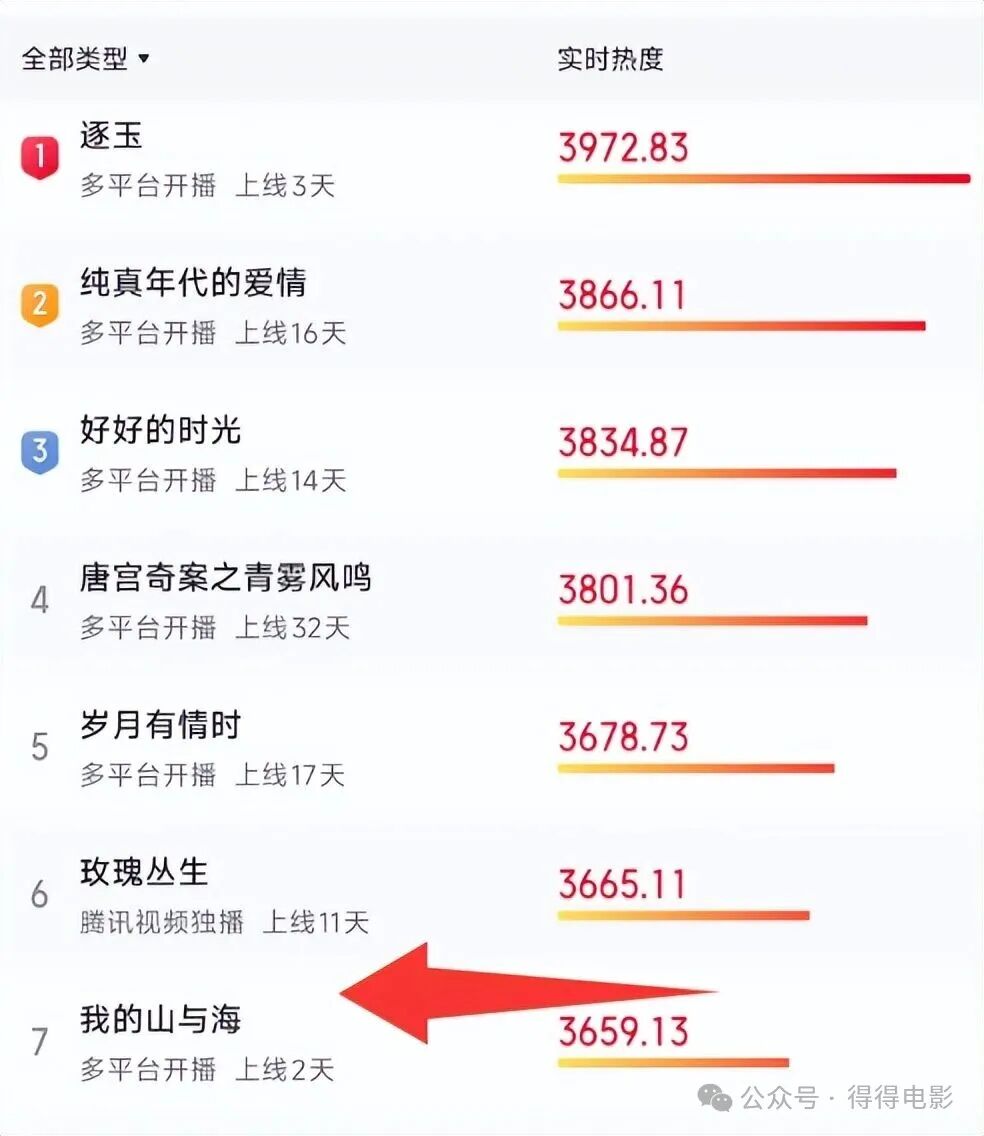
Task: Open the top-ranked show 逐玉
Action: pos(112,136)
